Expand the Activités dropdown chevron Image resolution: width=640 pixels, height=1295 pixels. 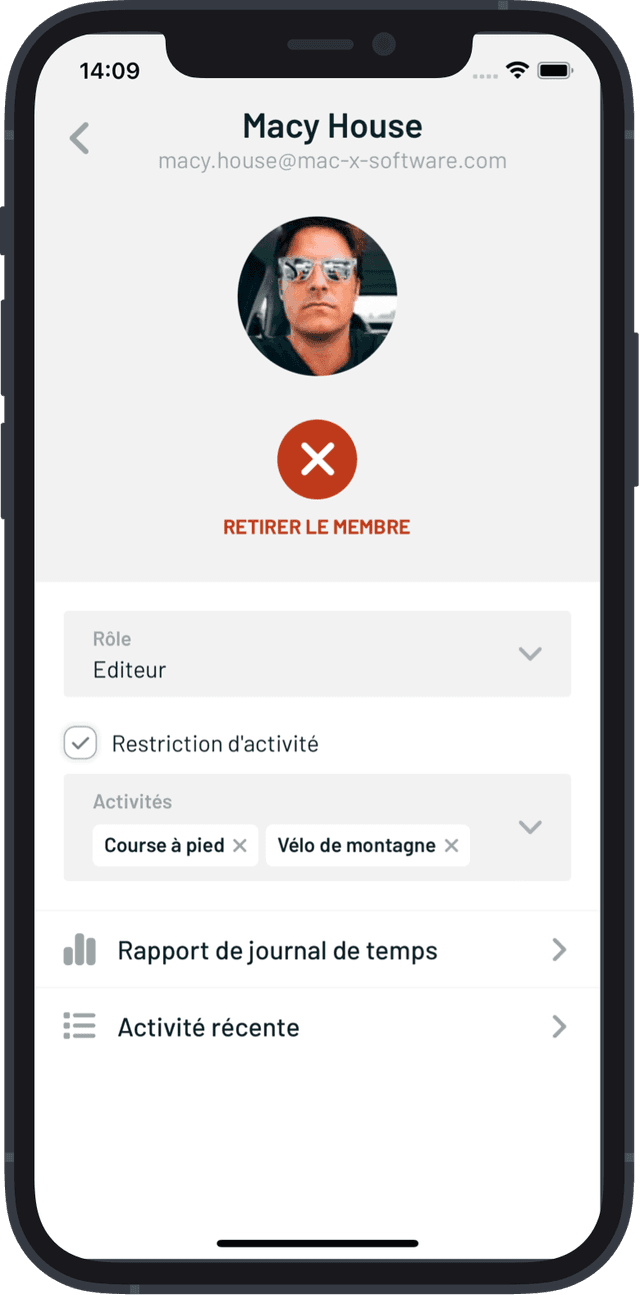530,827
